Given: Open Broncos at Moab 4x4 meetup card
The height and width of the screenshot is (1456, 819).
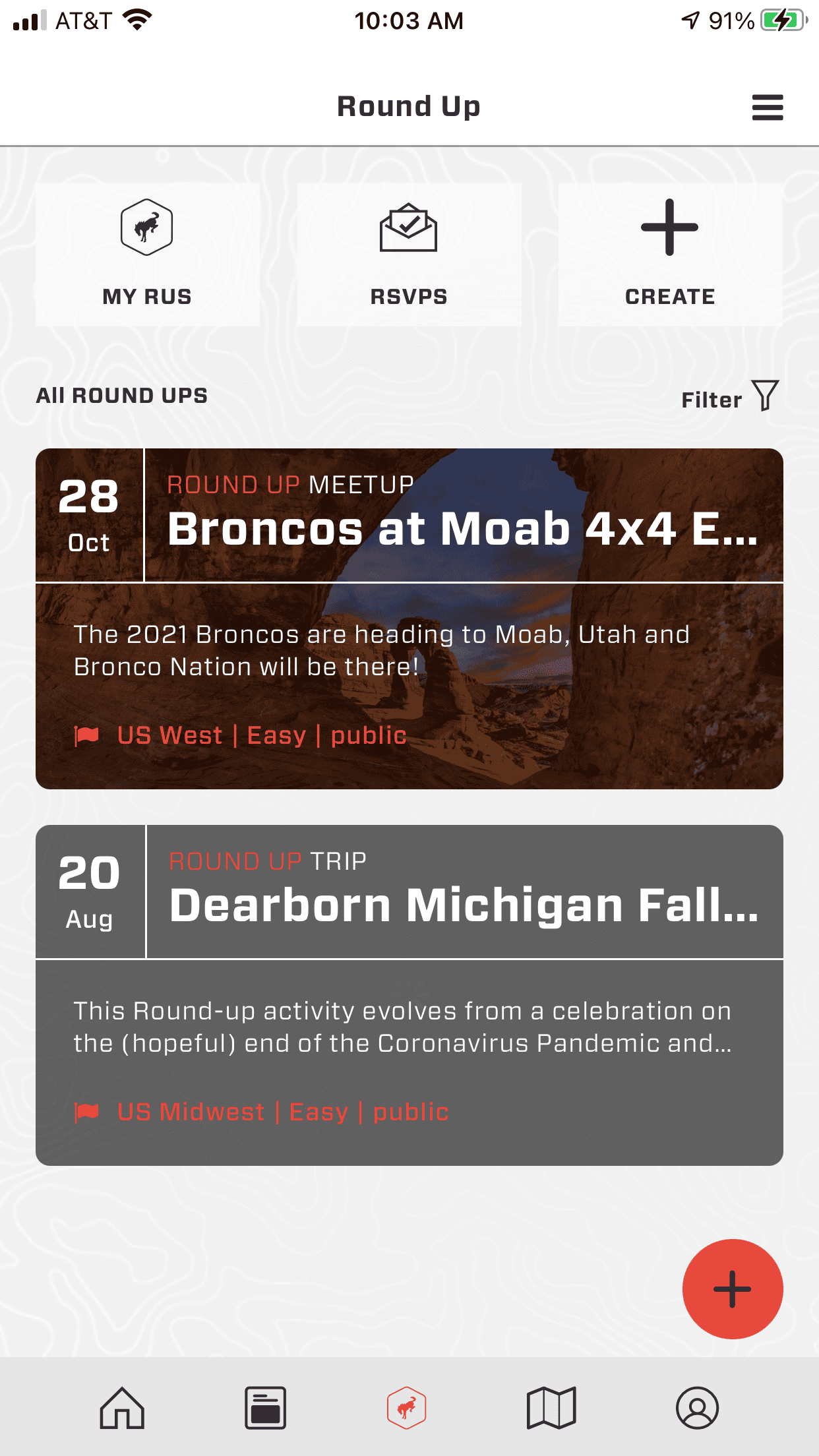Looking at the screenshot, I should pos(409,619).
